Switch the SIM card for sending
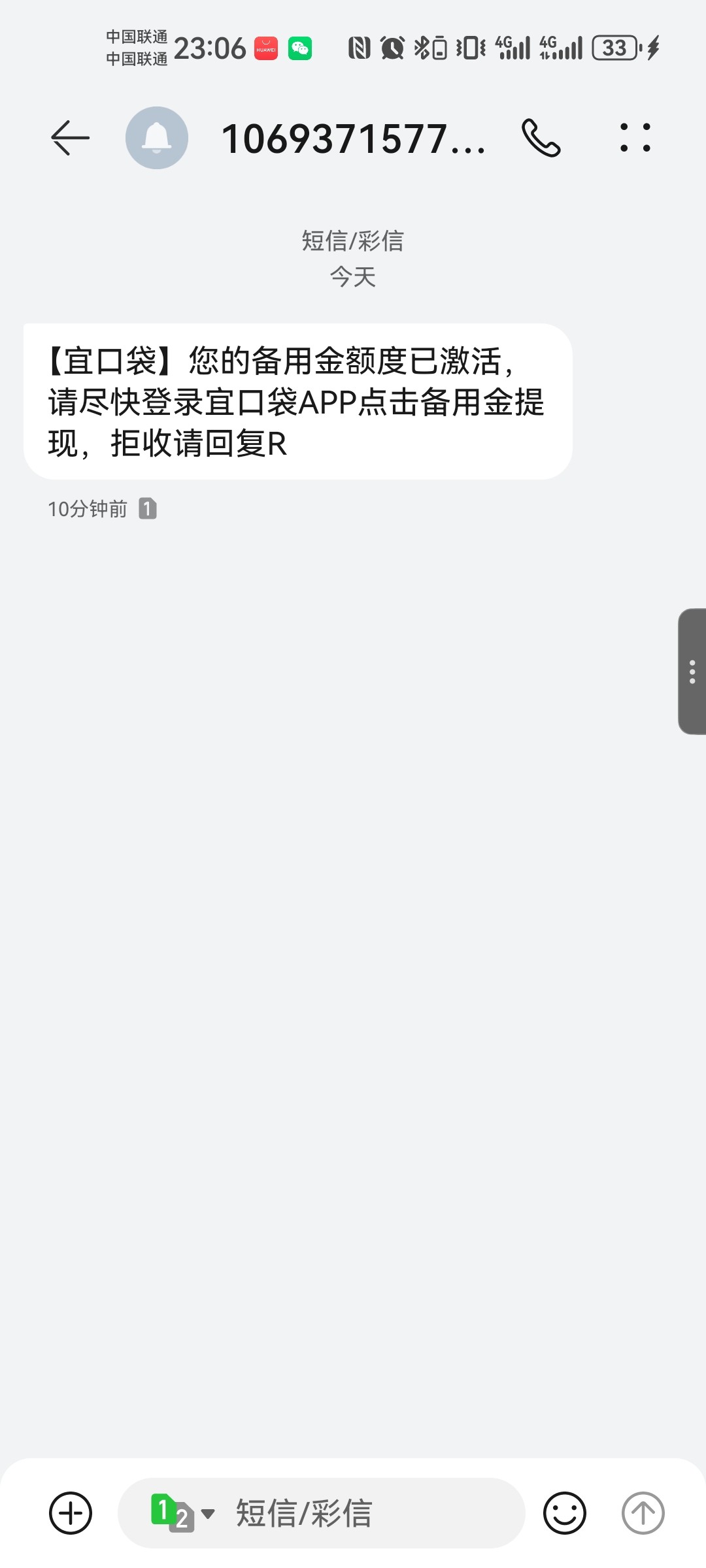The image size is (706, 1568). click(182, 1512)
